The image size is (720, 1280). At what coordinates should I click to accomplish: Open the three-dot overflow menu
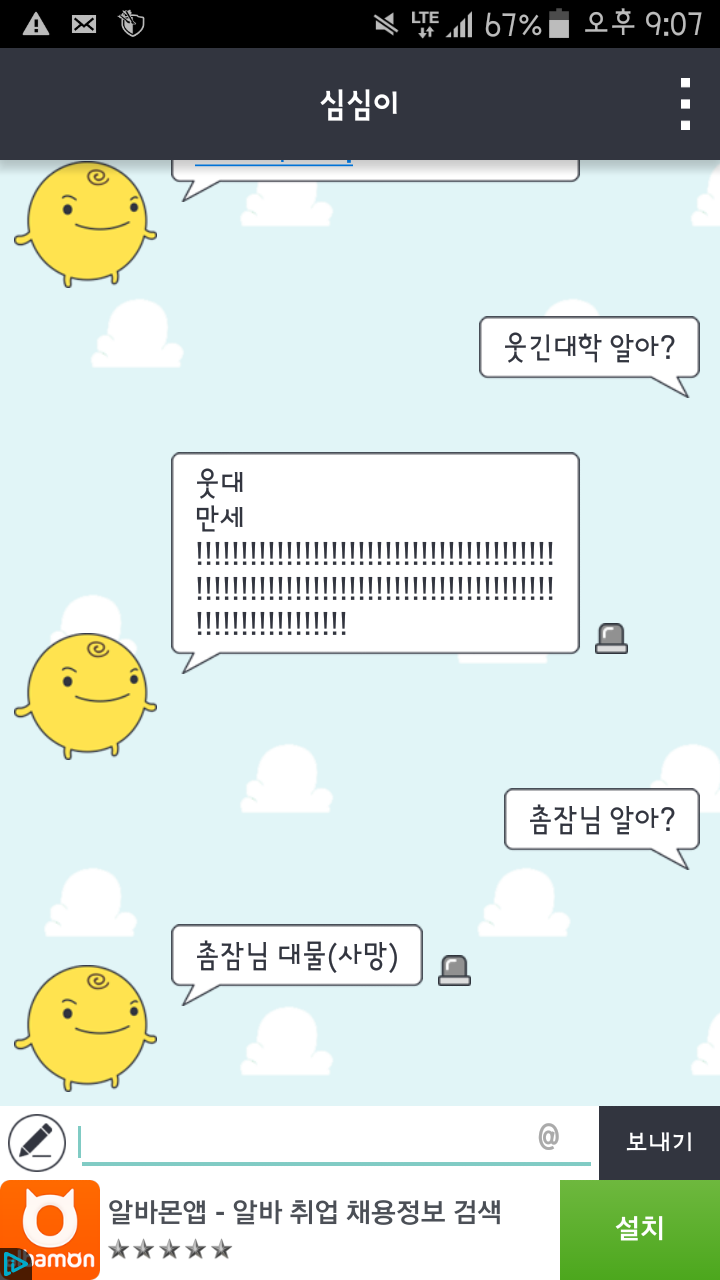(685, 104)
